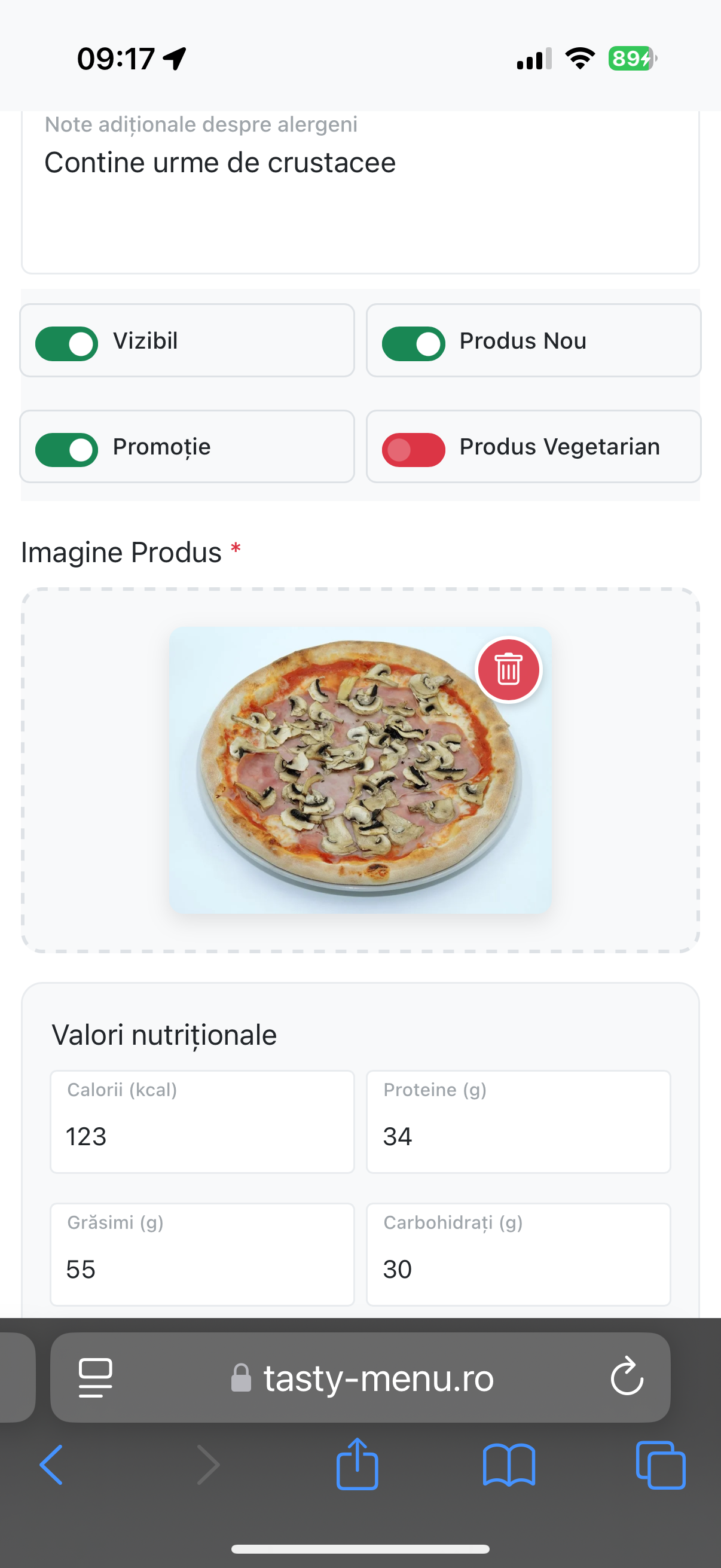The width and height of the screenshot is (721, 1568).
Task: Turn off the Produs Nou switch
Action: tap(413, 343)
